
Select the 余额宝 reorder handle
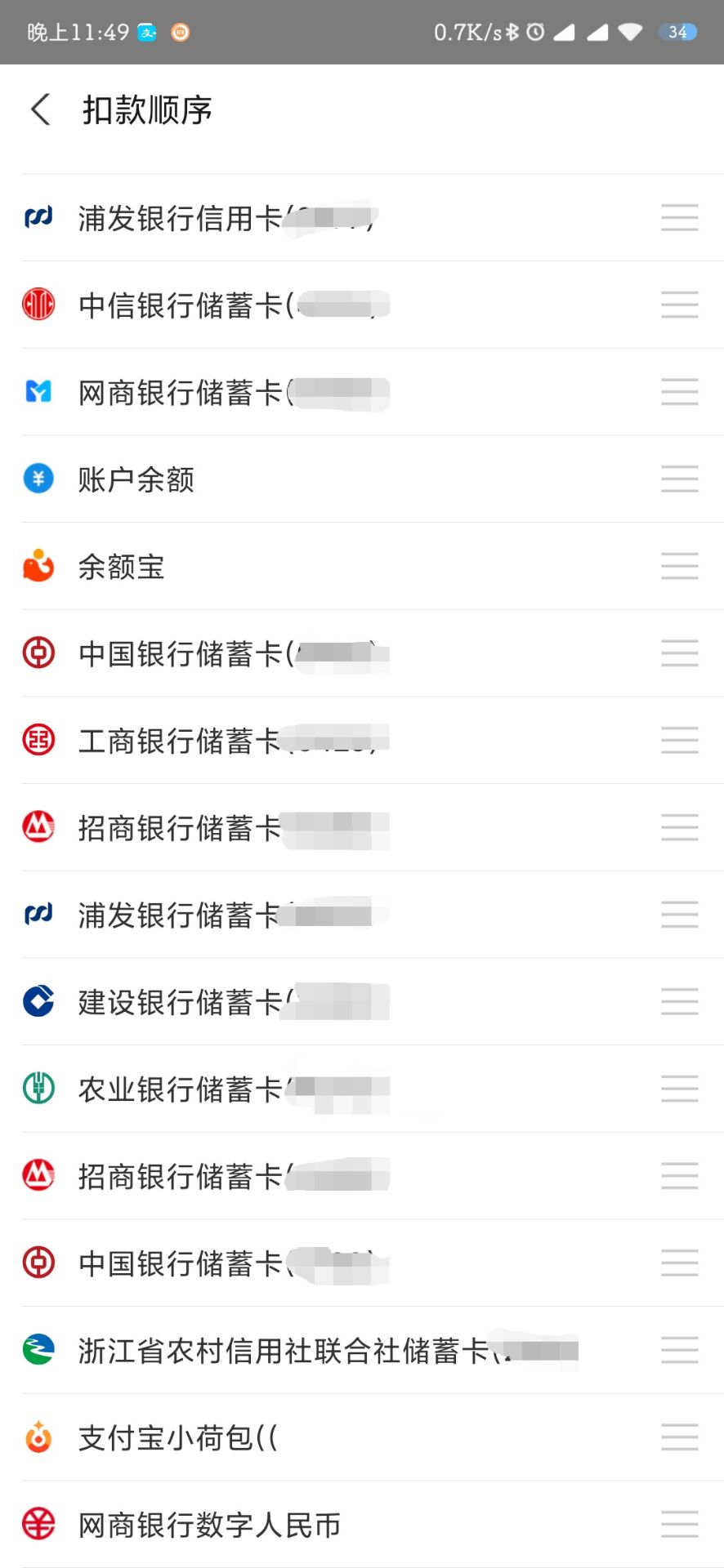pos(679,566)
